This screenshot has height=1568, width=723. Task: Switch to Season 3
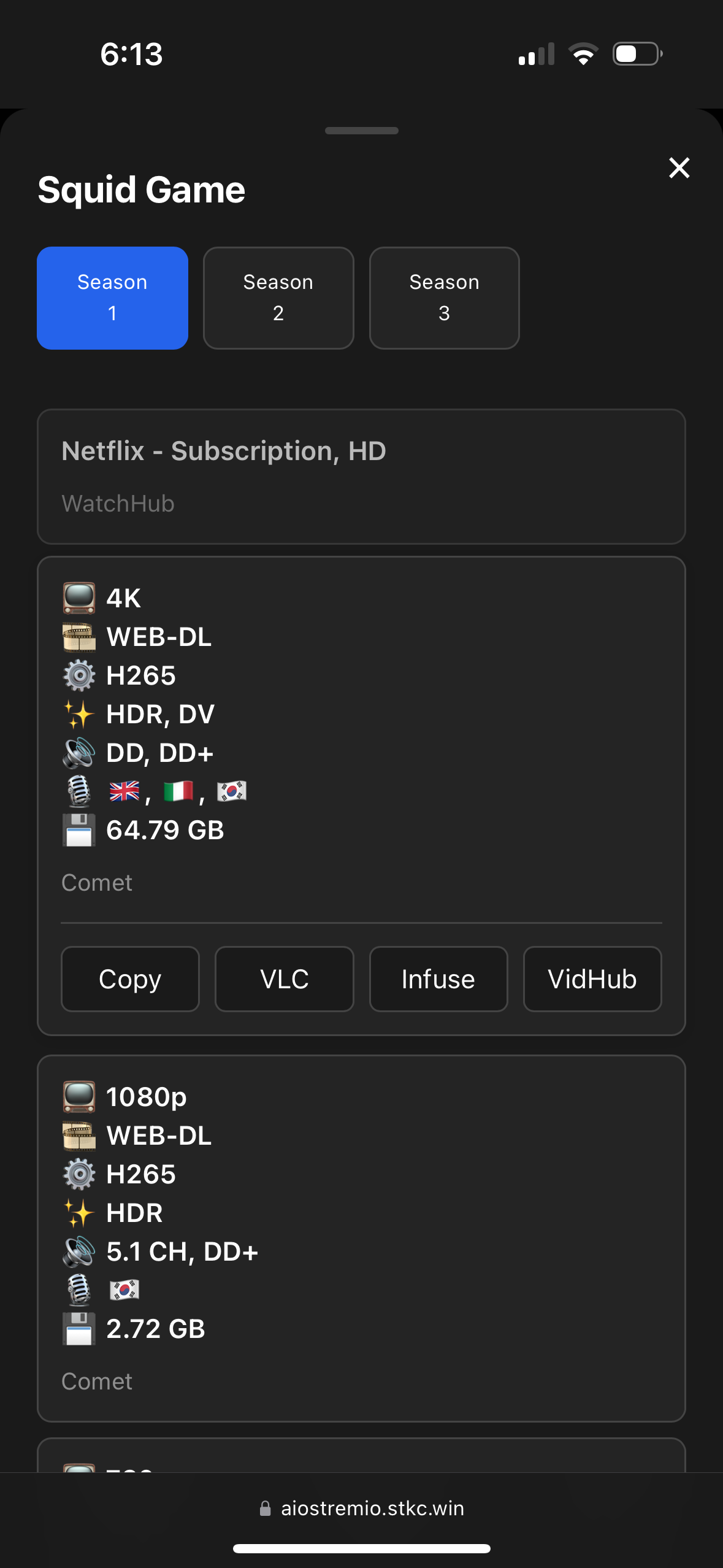pyautogui.click(x=444, y=298)
